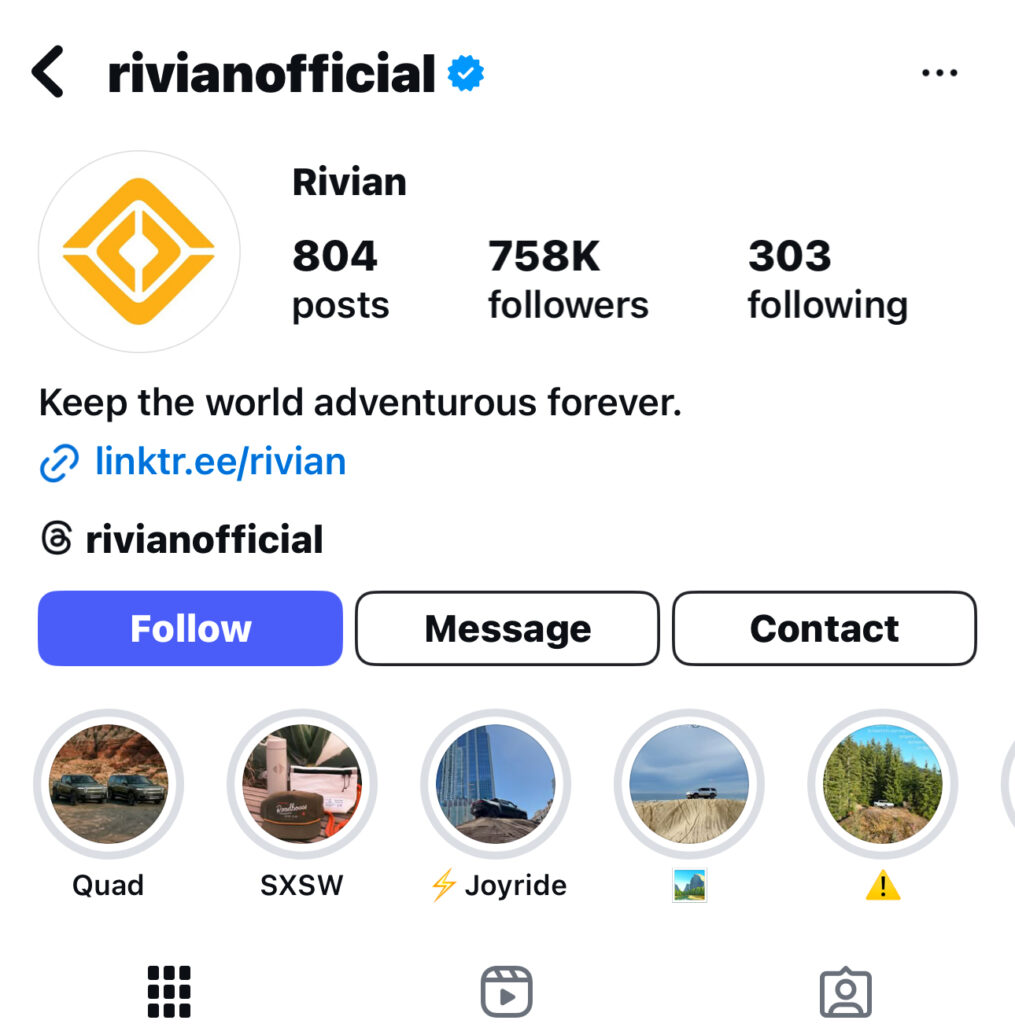
Task: Message the Rivian account
Action: pyautogui.click(x=507, y=628)
